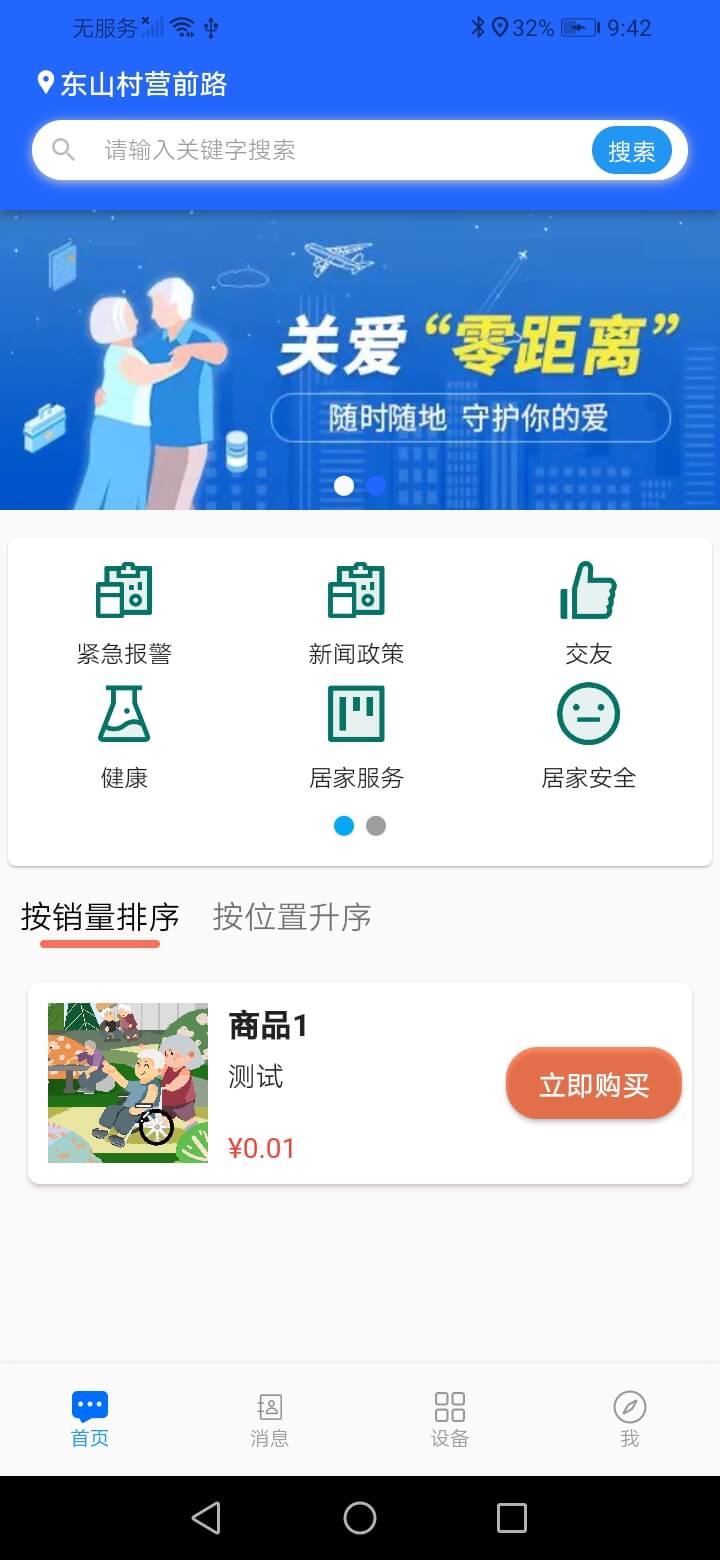
Task: Open the 东山村营前路 location selector
Action: click(132, 84)
